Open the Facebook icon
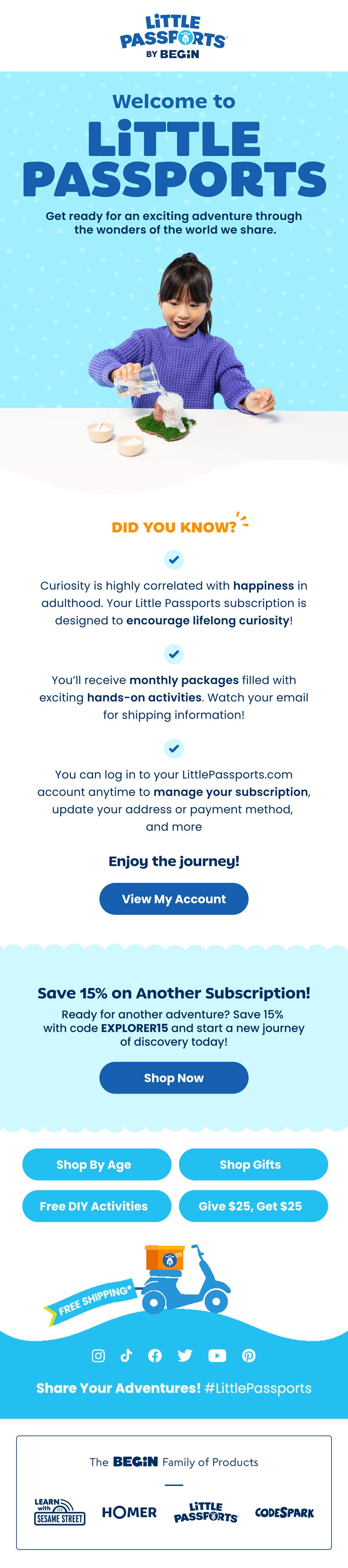This screenshot has width=348, height=1568. point(155,1355)
